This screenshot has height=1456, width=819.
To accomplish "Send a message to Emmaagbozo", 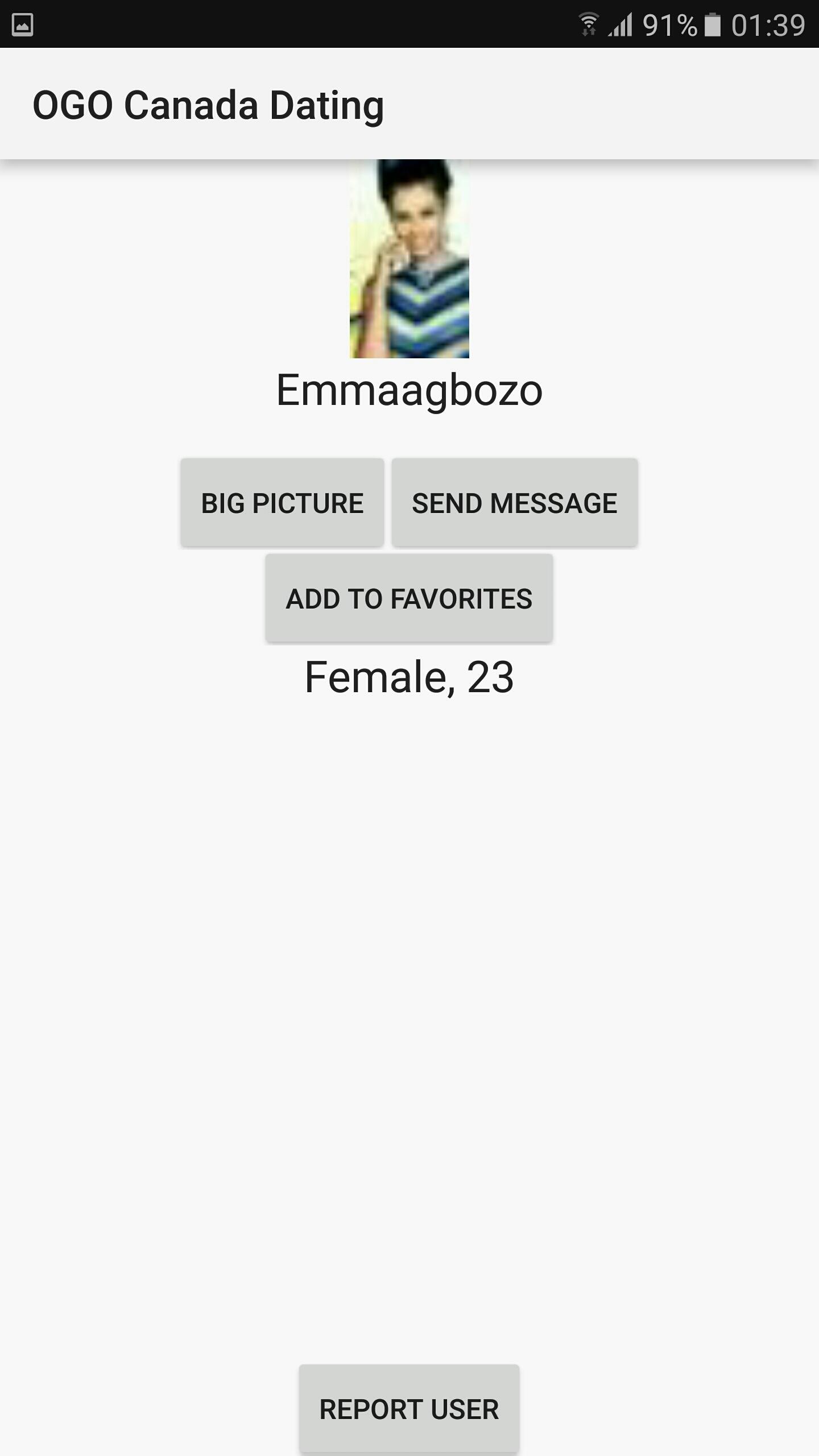I will (x=514, y=503).
